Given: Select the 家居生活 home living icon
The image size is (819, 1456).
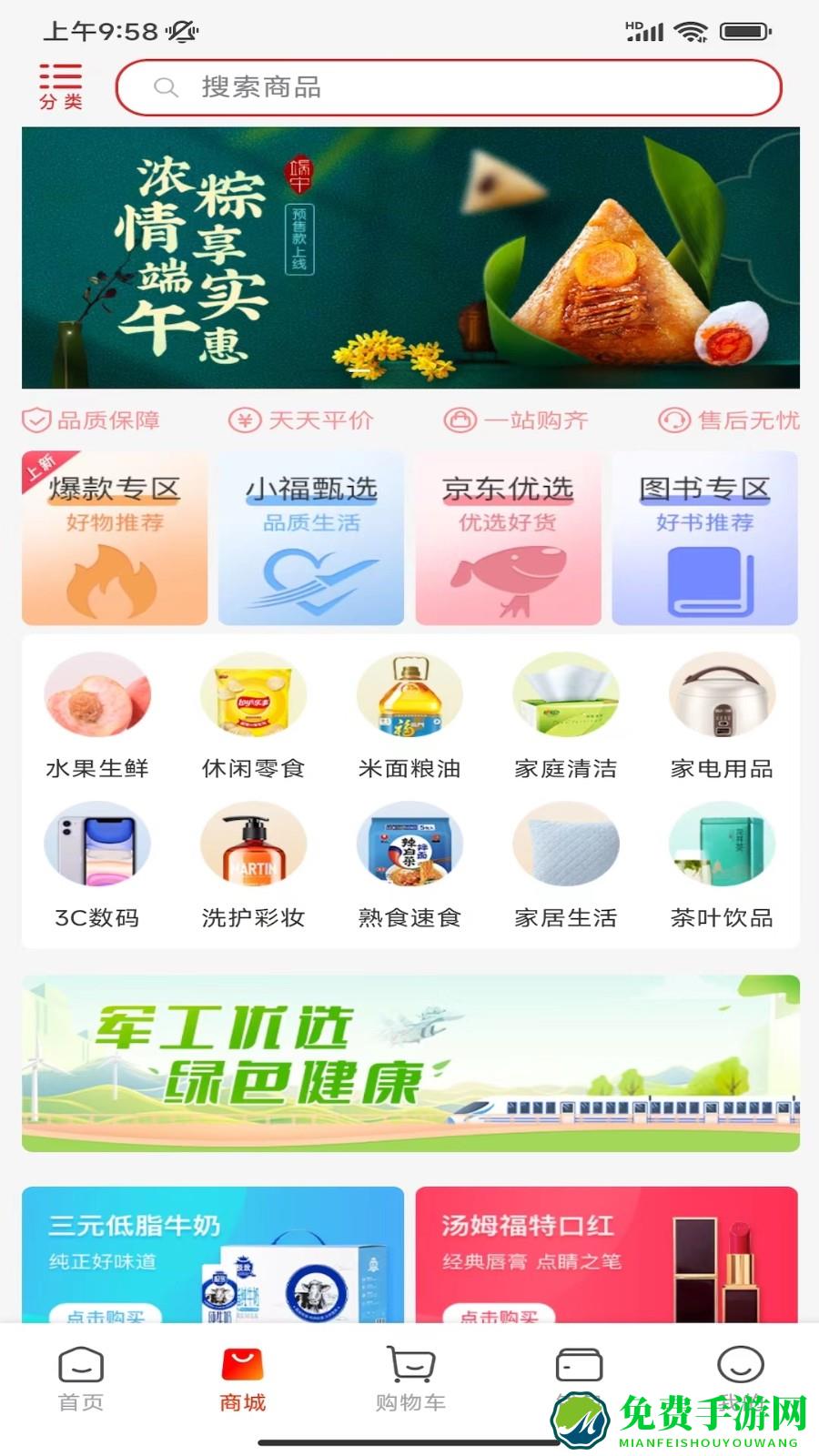Looking at the screenshot, I should 566,844.
